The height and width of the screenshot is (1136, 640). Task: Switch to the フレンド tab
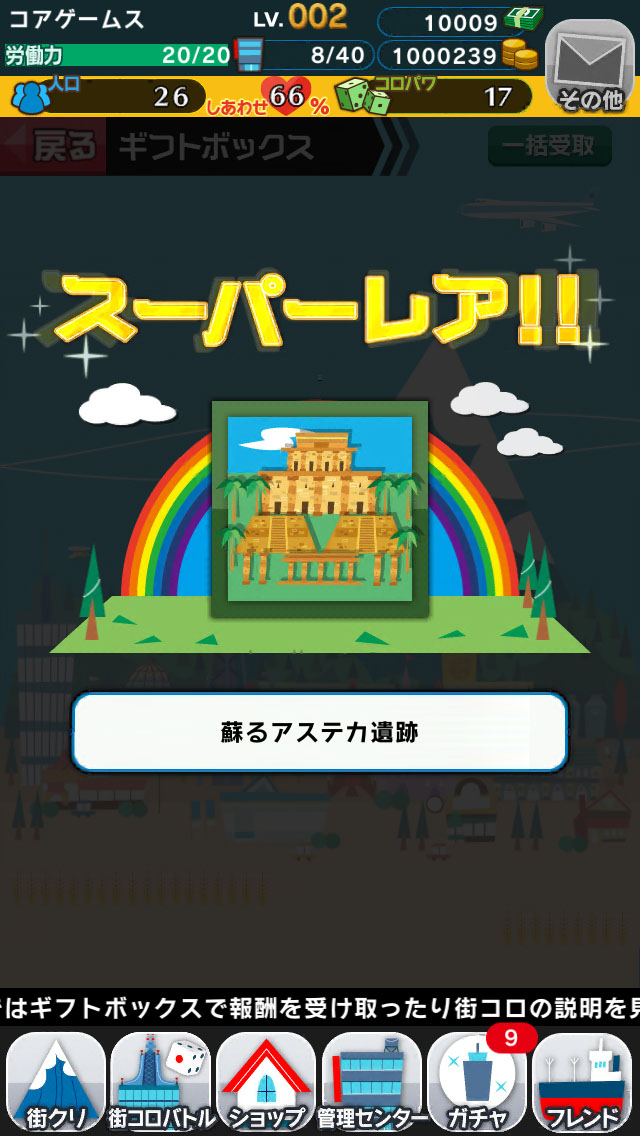coord(583,1082)
